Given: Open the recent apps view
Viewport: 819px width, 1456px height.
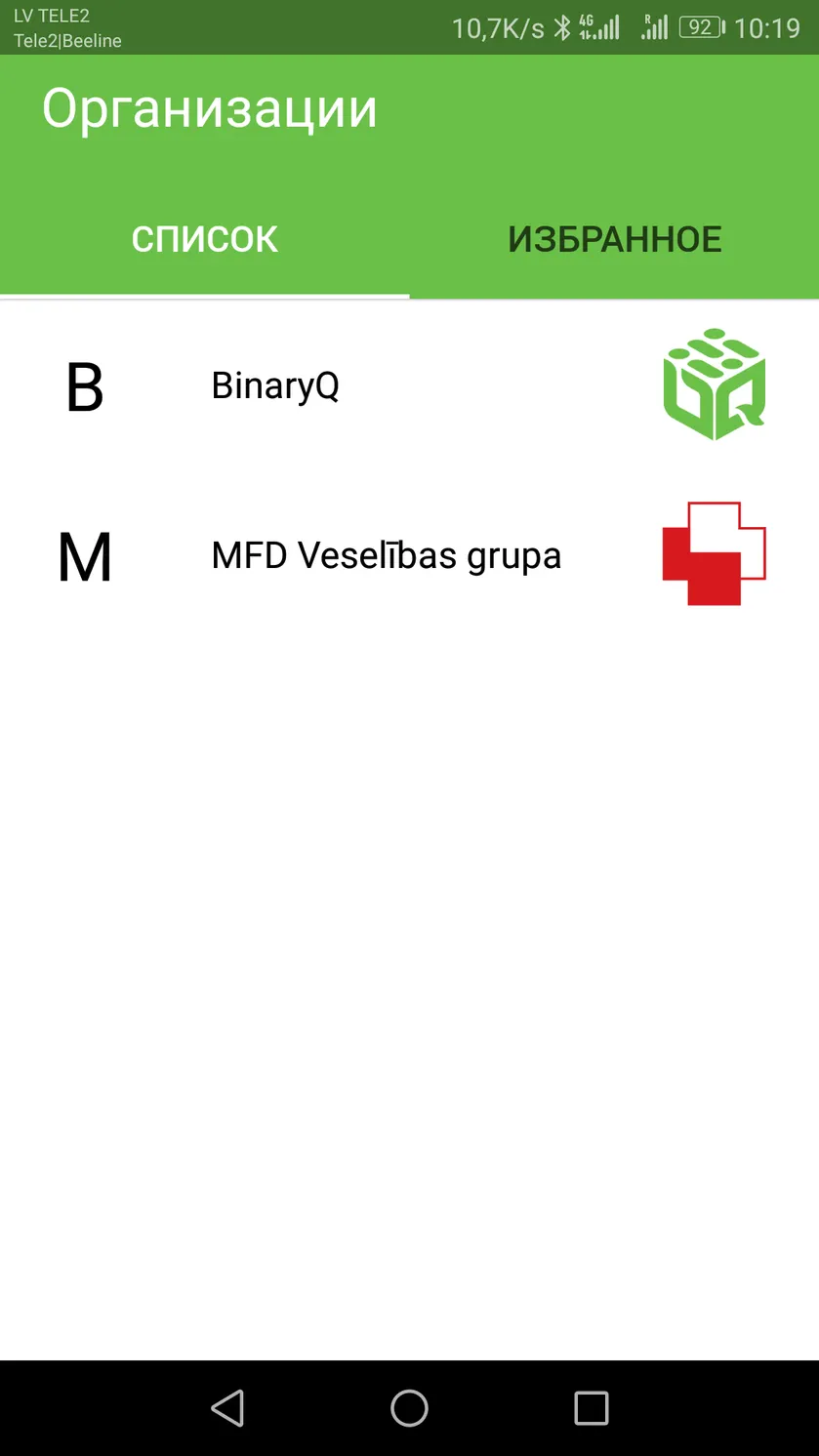Looking at the screenshot, I should pos(591,1408).
